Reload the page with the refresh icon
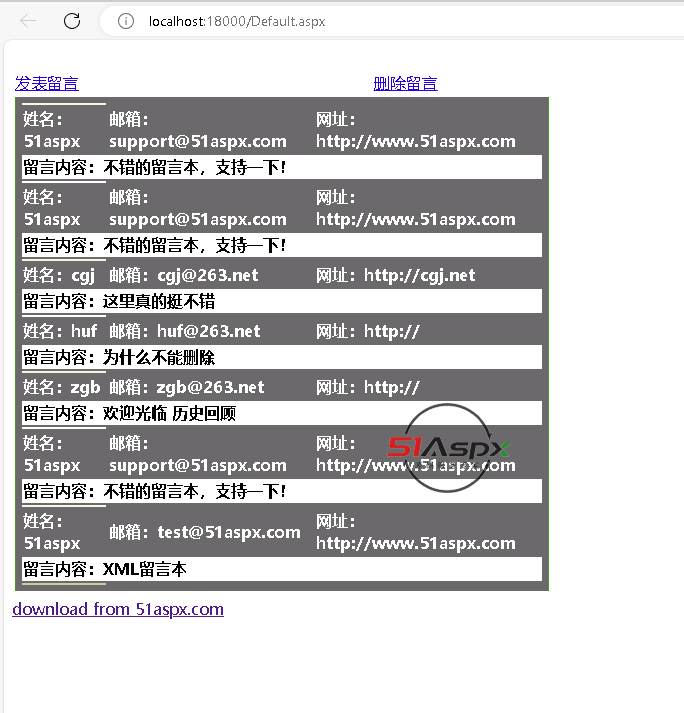The height and width of the screenshot is (713, 684). pos(72,21)
